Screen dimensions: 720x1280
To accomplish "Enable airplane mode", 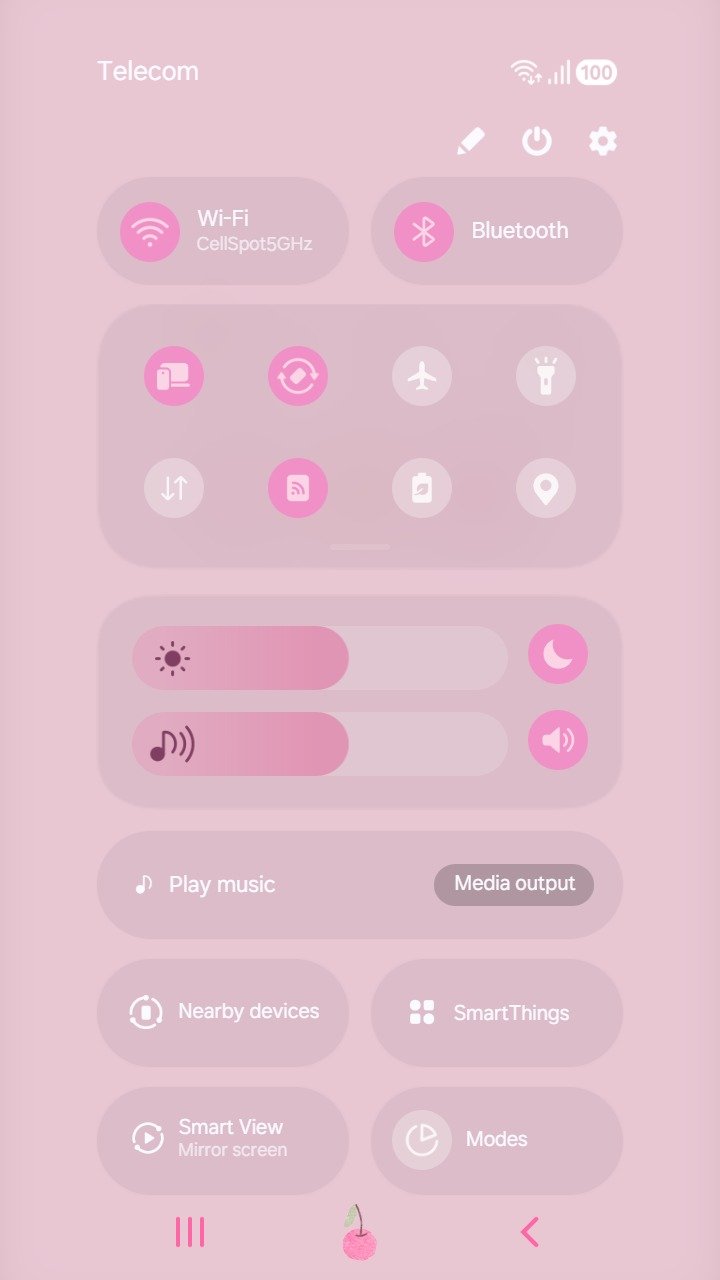I will [422, 376].
